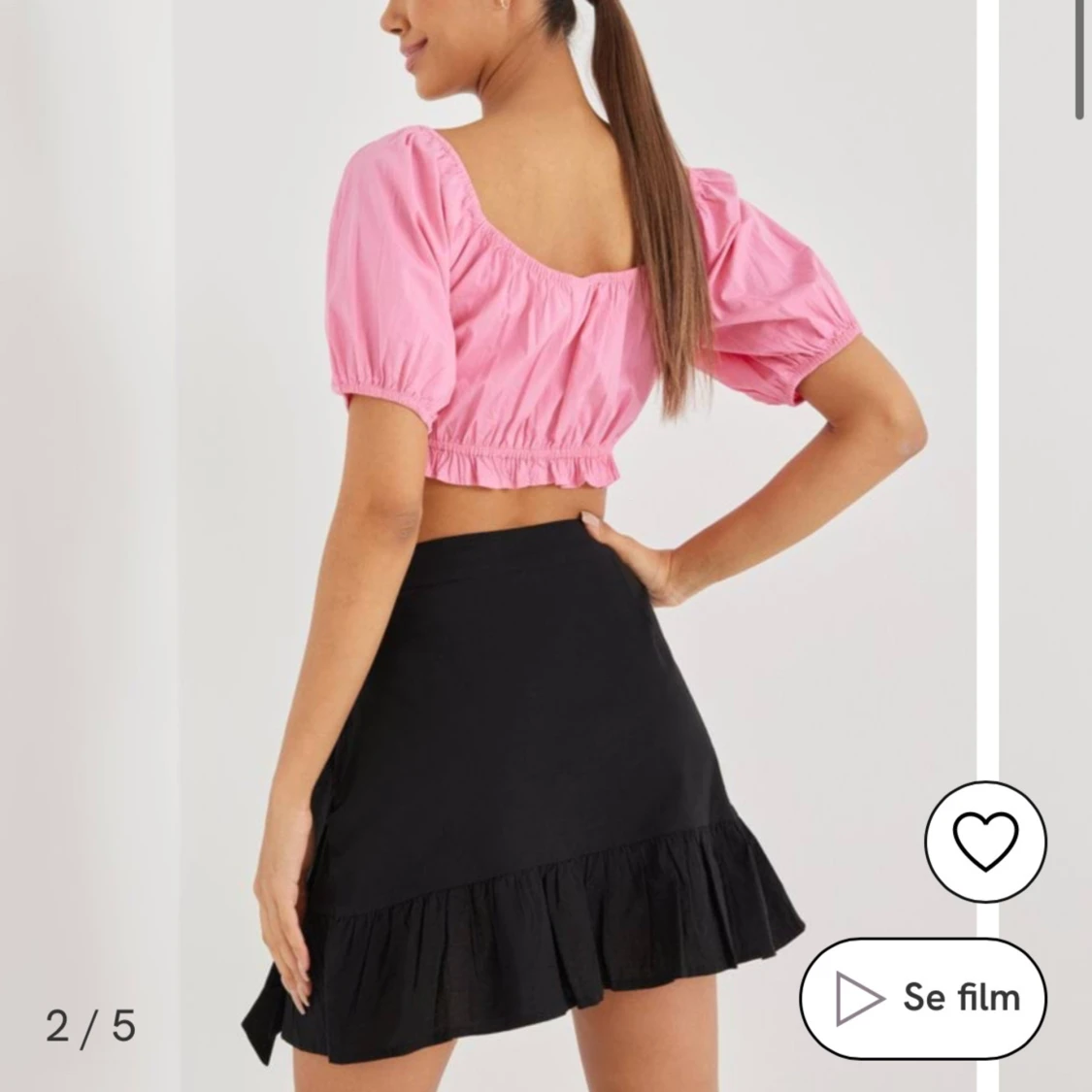
Task: Play the product video via Se film
Action: click(923, 997)
